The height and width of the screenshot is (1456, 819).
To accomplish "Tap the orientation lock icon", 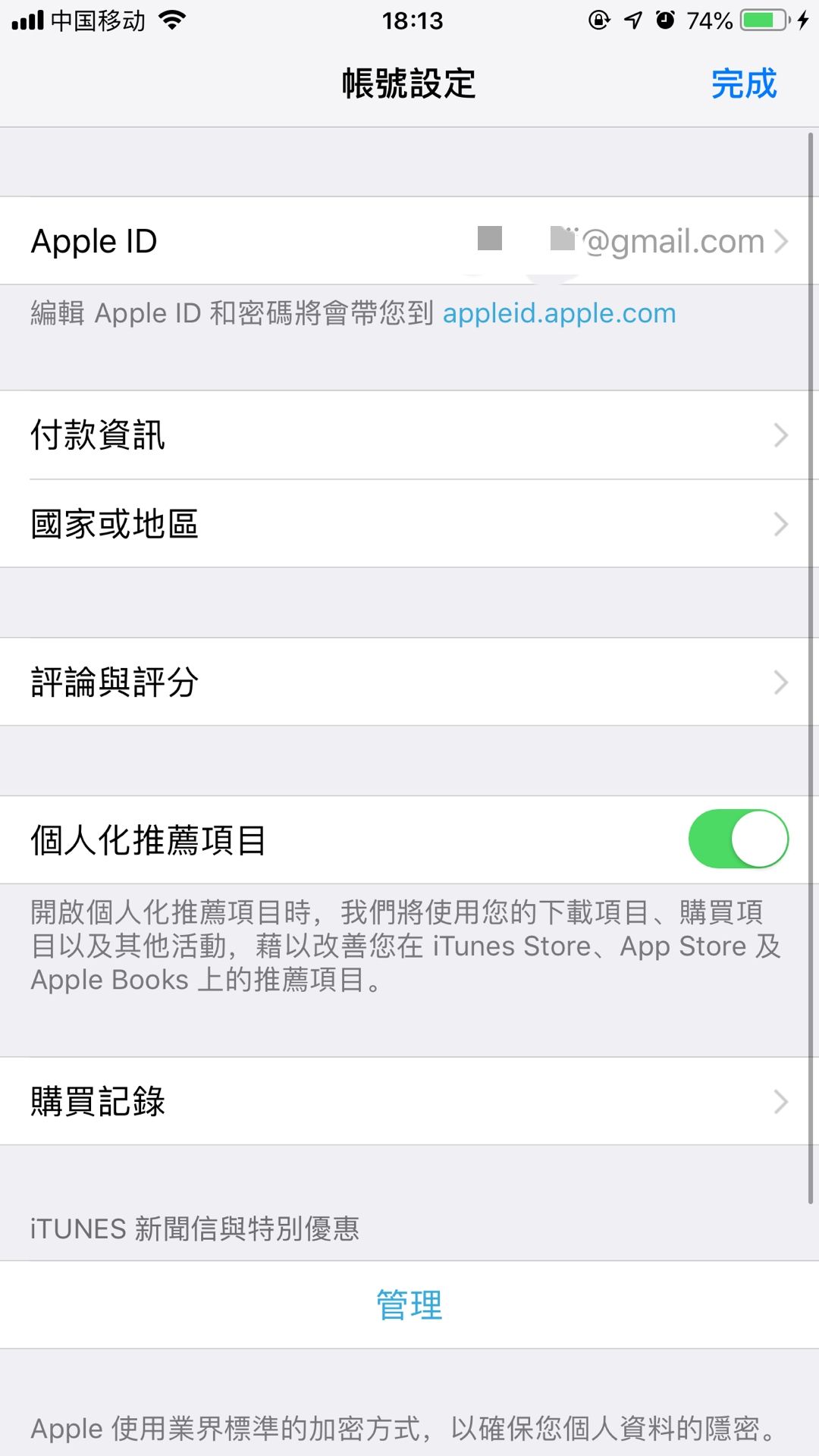I will (599, 20).
